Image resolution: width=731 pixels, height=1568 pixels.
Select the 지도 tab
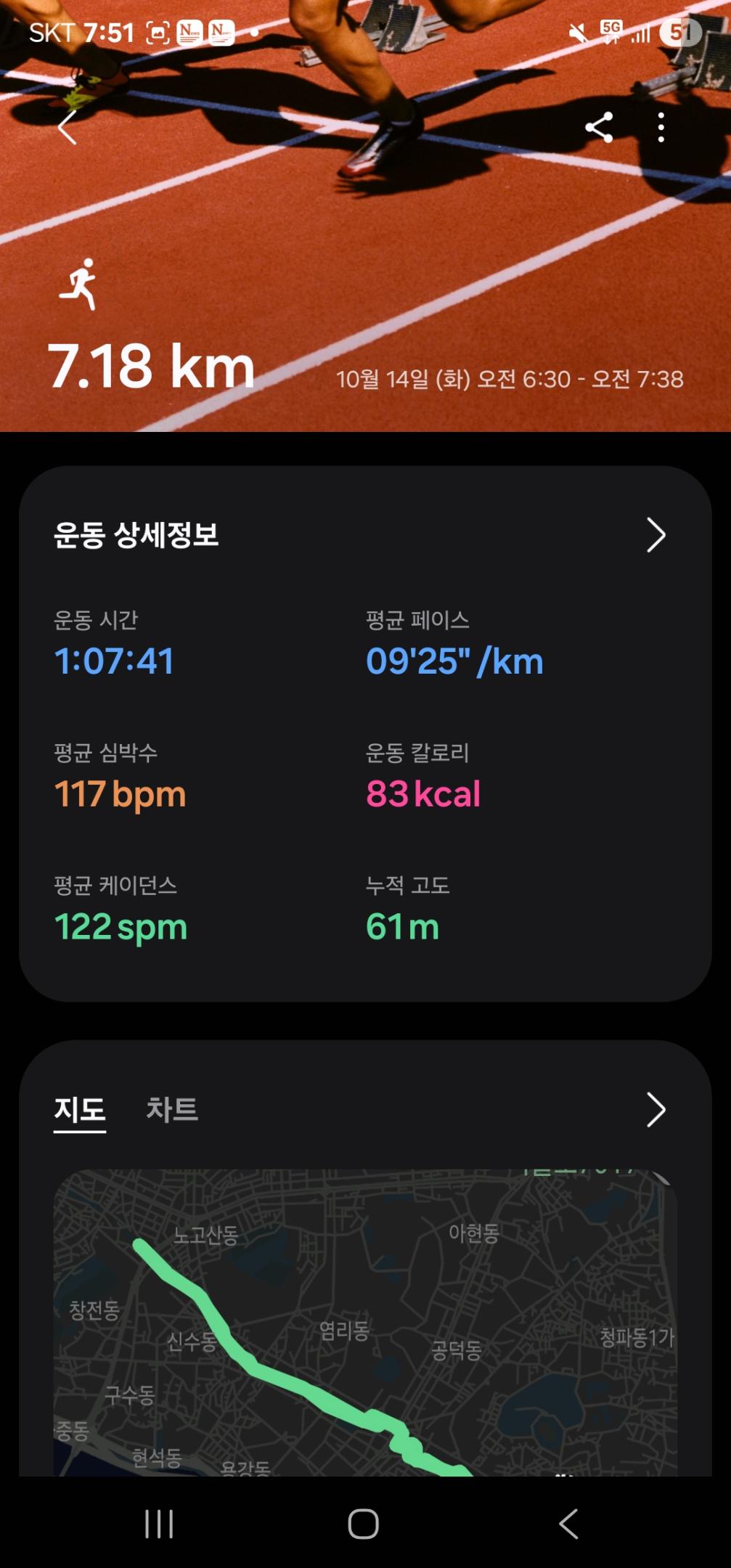80,1110
